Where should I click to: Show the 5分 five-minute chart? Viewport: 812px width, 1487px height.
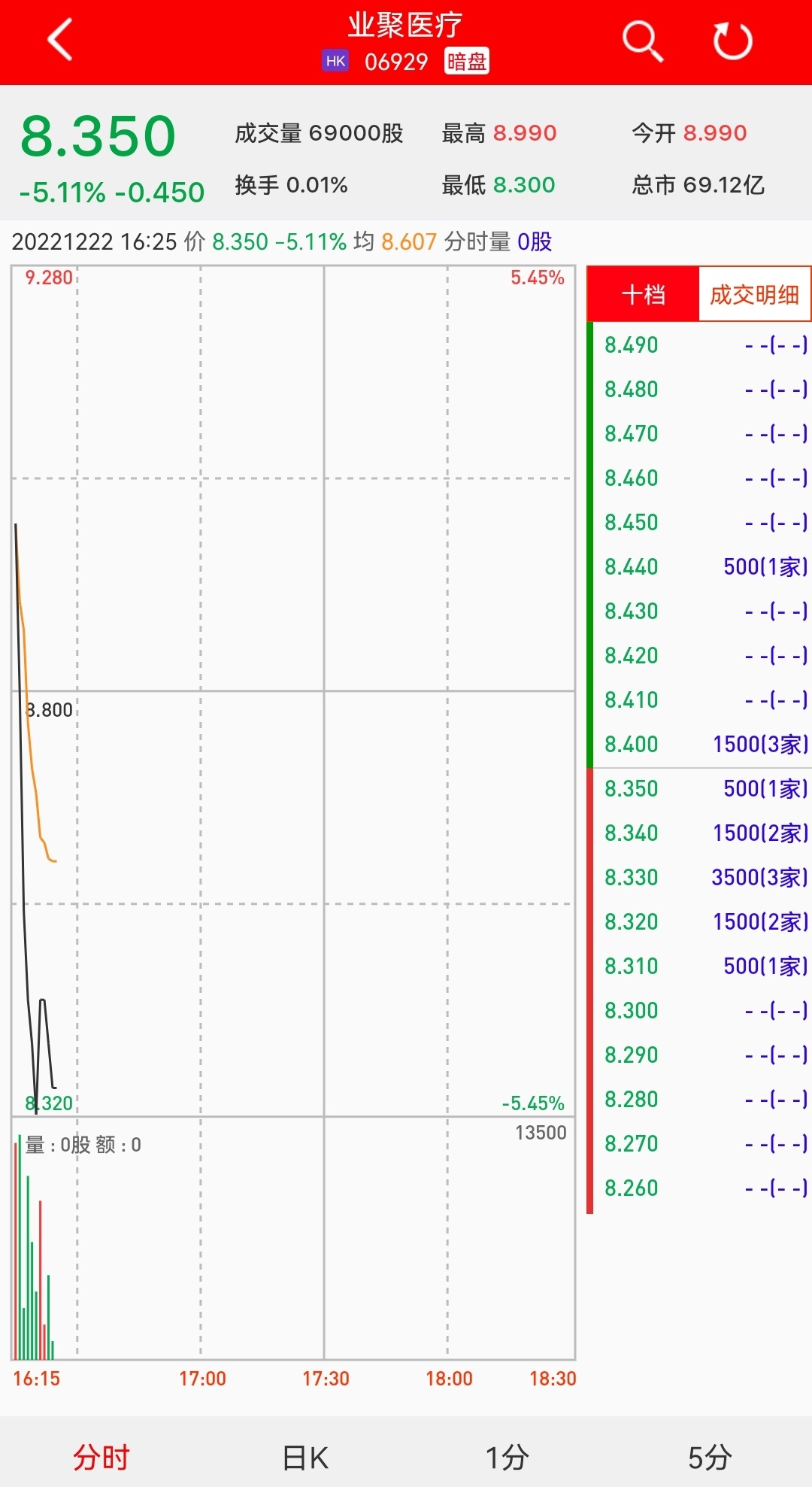pos(710,1457)
